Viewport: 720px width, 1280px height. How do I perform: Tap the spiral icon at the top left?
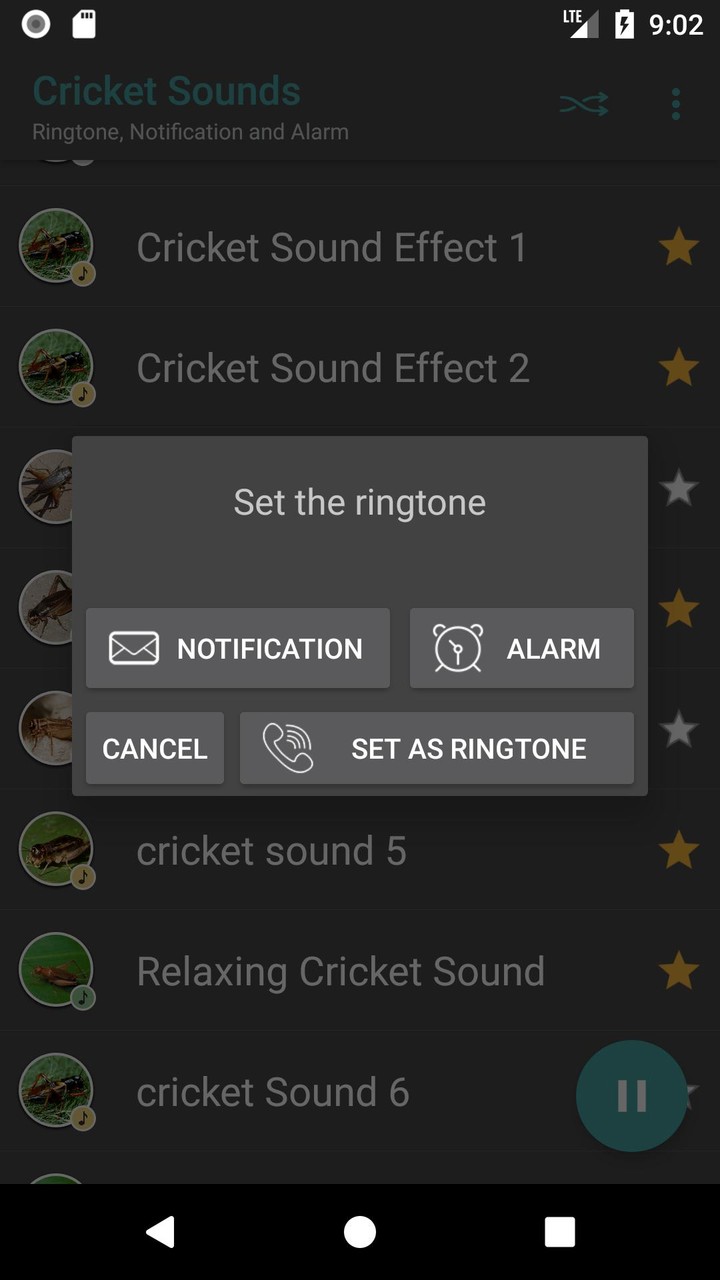pos(36,24)
